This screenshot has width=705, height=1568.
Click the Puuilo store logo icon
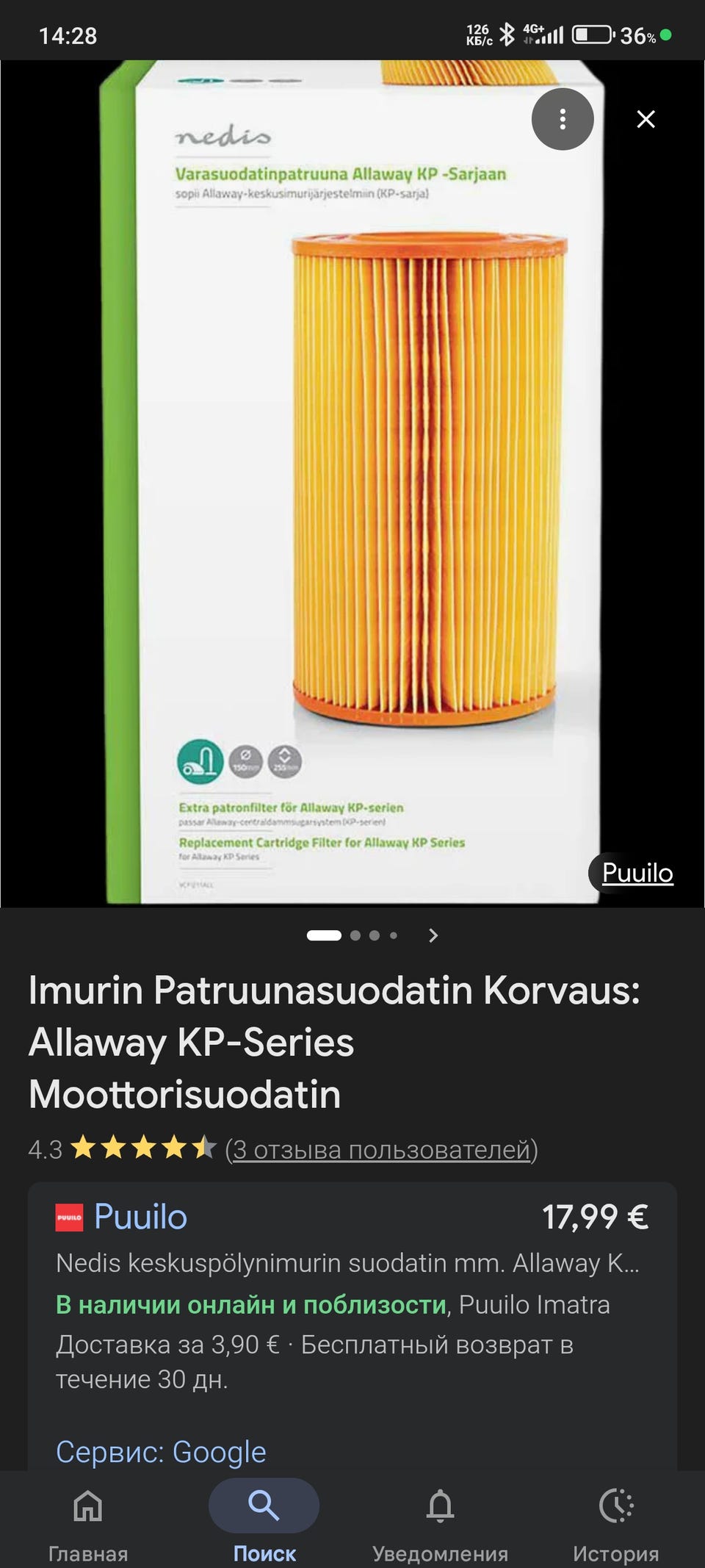point(70,1216)
